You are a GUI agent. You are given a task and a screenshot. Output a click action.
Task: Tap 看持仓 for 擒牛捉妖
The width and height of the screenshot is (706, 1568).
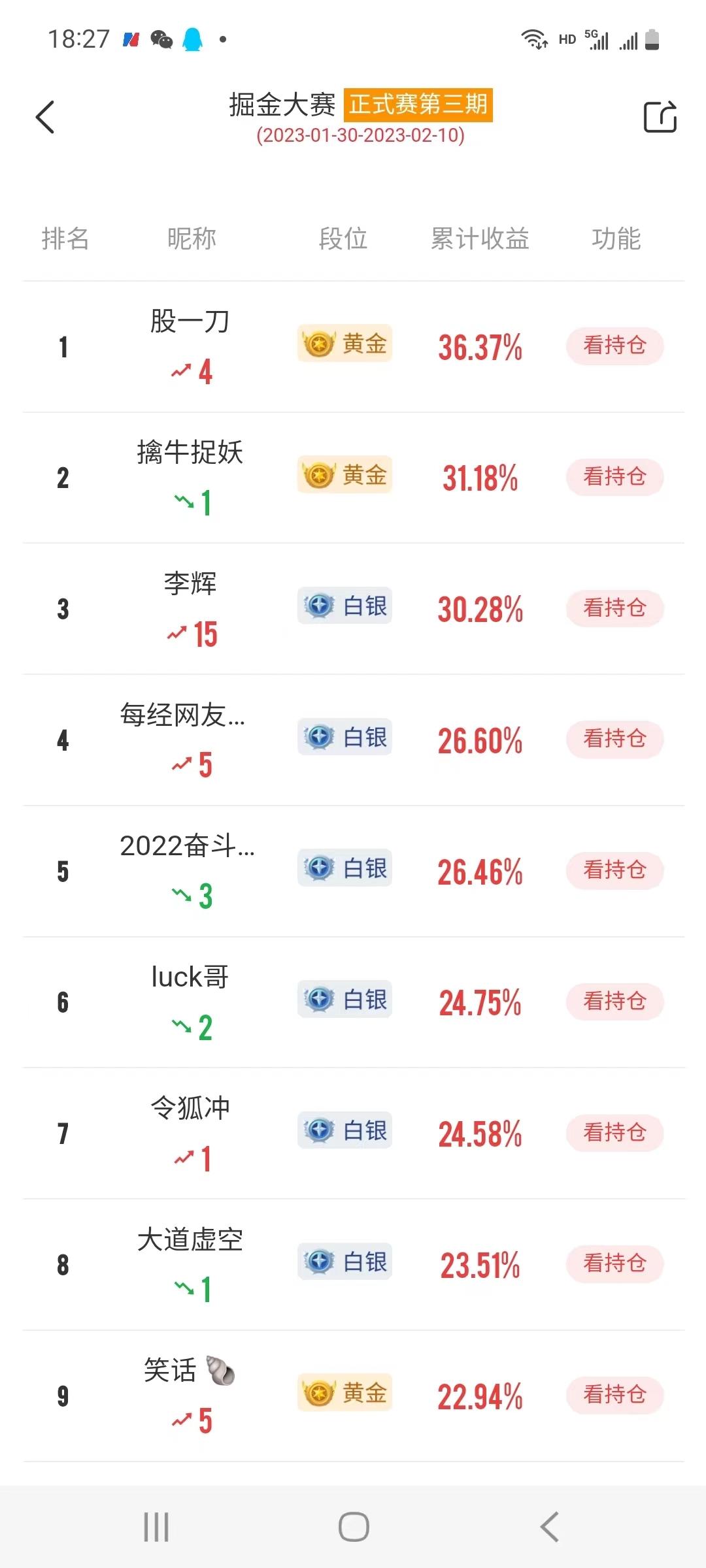click(614, 477)
